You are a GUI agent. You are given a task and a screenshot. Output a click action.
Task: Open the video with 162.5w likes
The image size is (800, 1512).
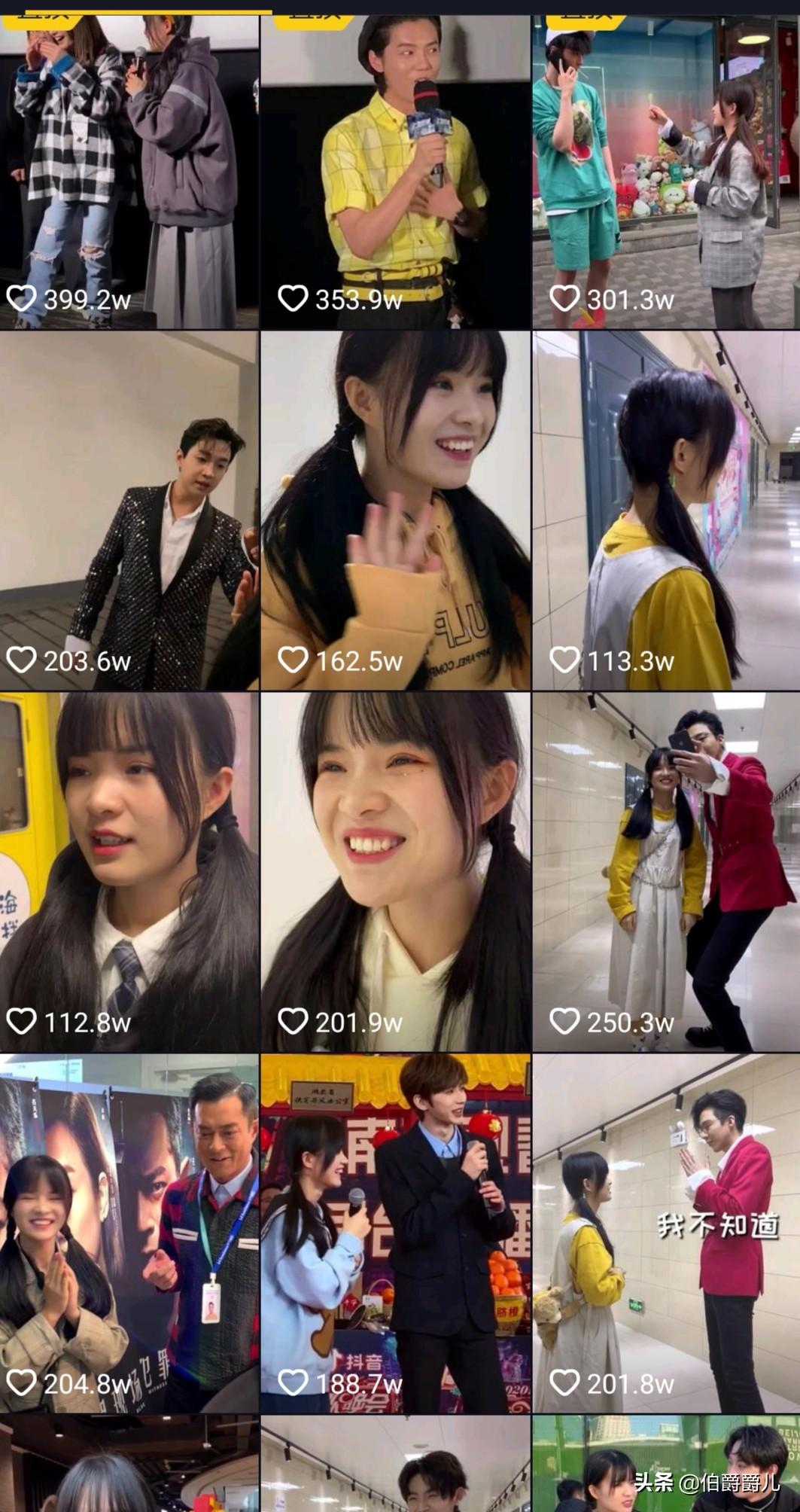395,510
